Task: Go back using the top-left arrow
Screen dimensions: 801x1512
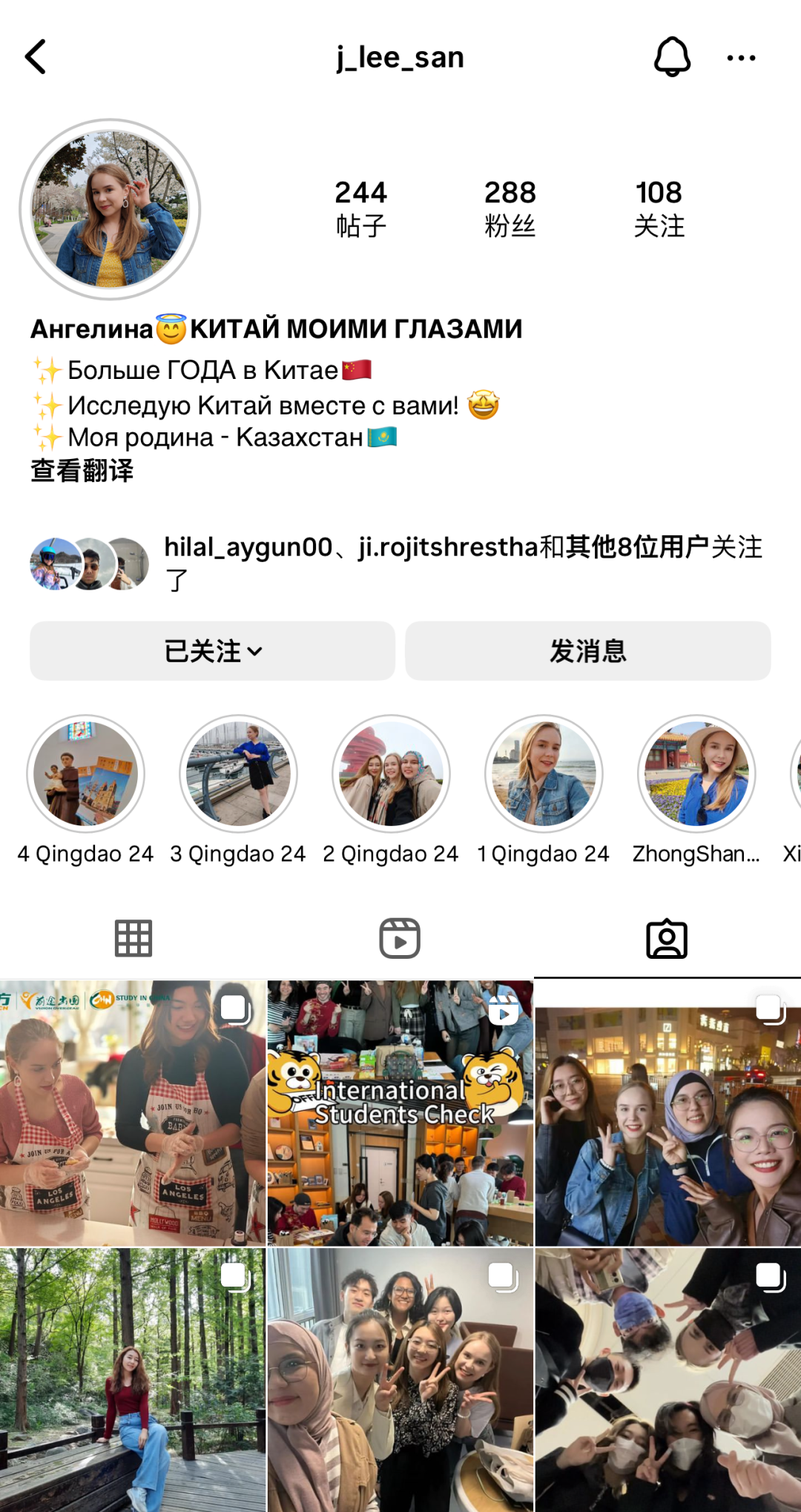Action: [x=36, y=57]
